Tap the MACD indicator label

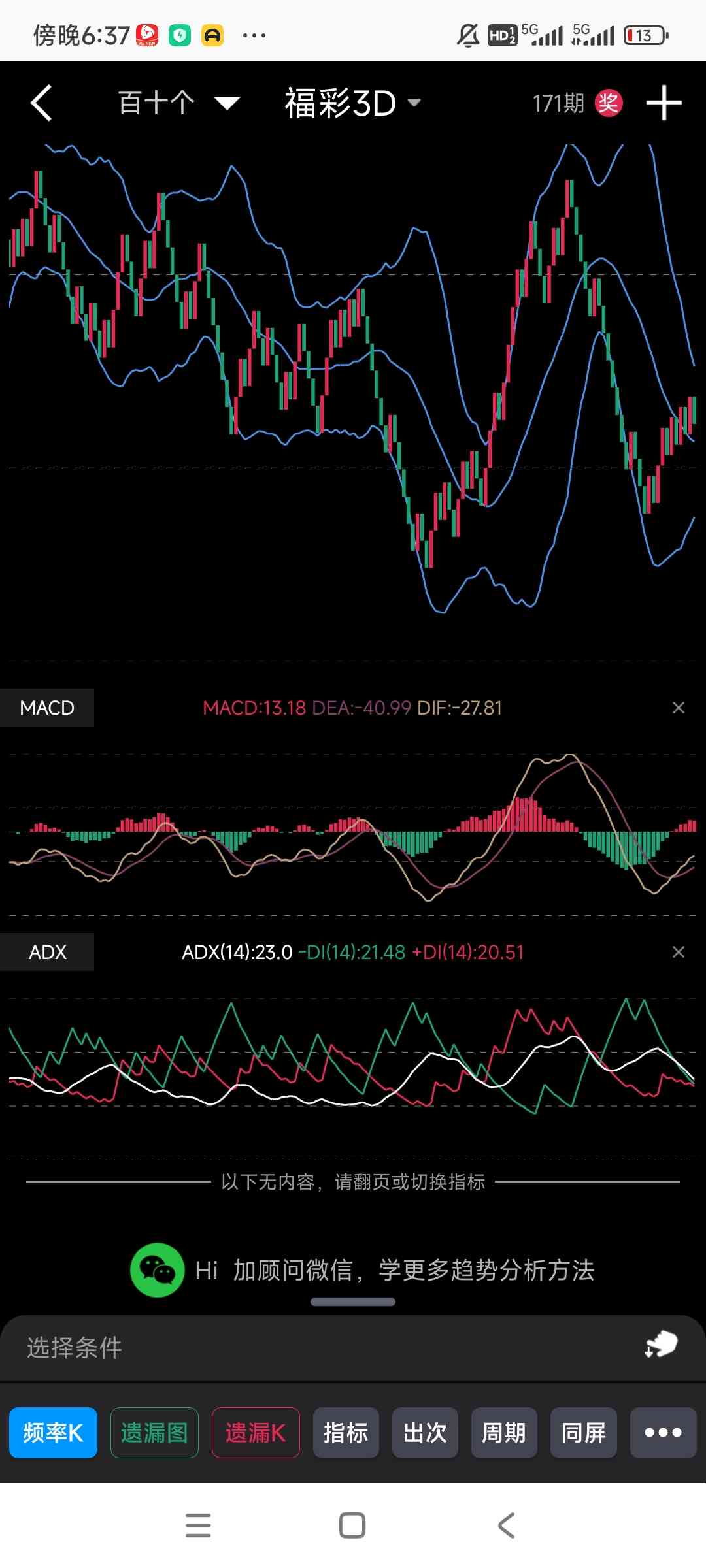pyautogui.click(x=47, y=708)
